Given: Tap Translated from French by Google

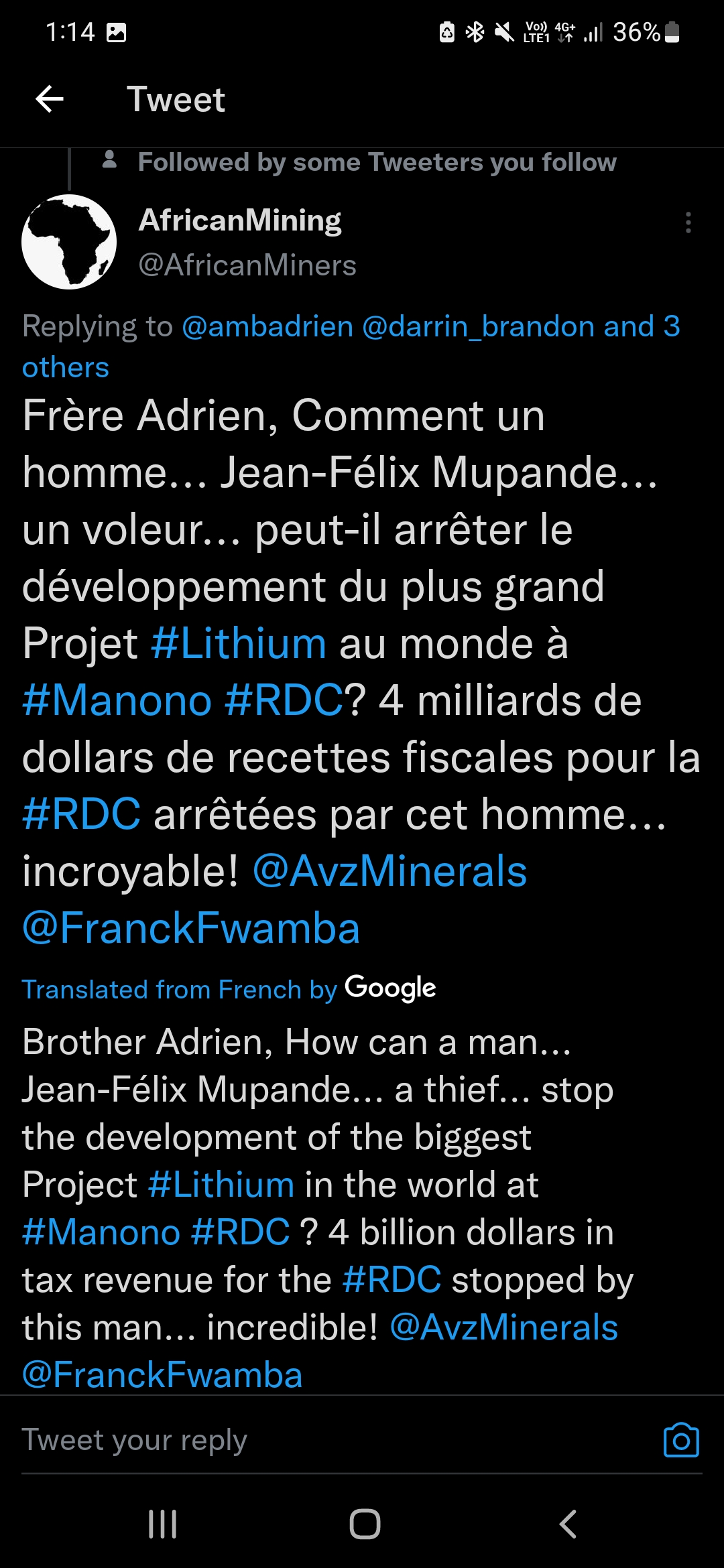Looking at the screenshot, I should [x=229, y=989].
